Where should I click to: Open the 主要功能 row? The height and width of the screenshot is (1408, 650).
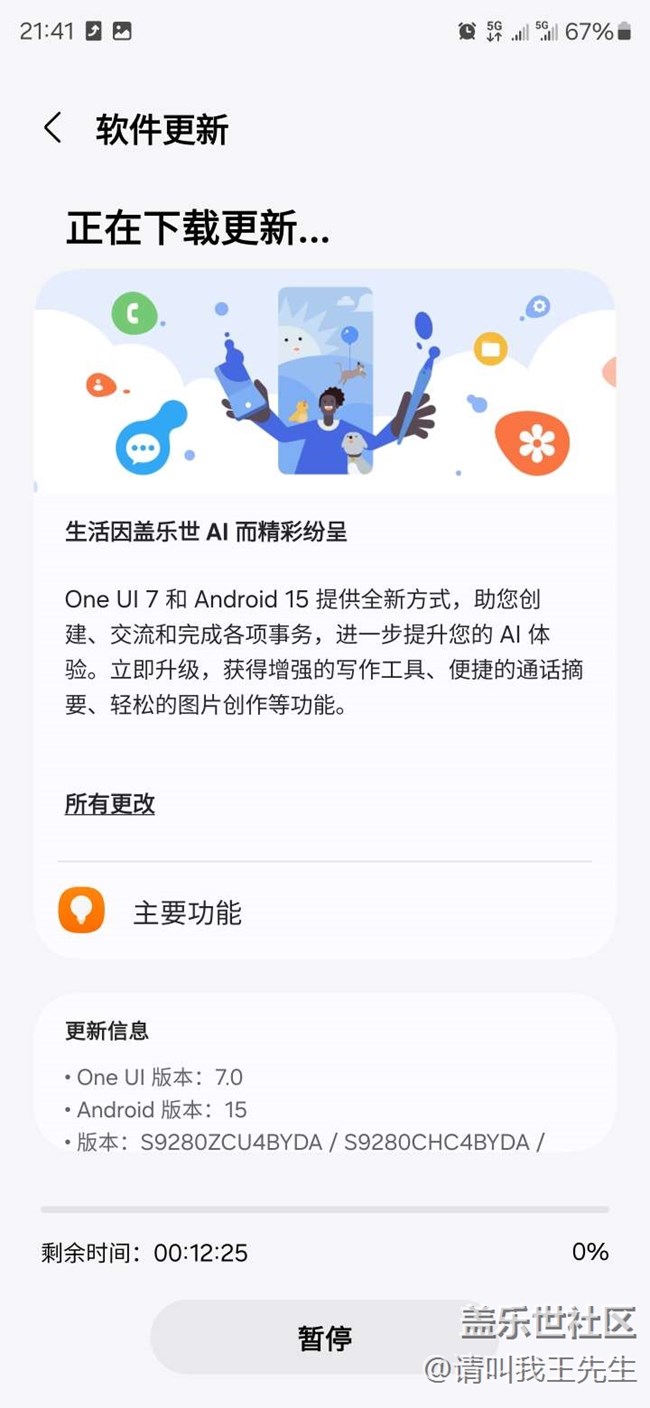click(x=325, y=912)
